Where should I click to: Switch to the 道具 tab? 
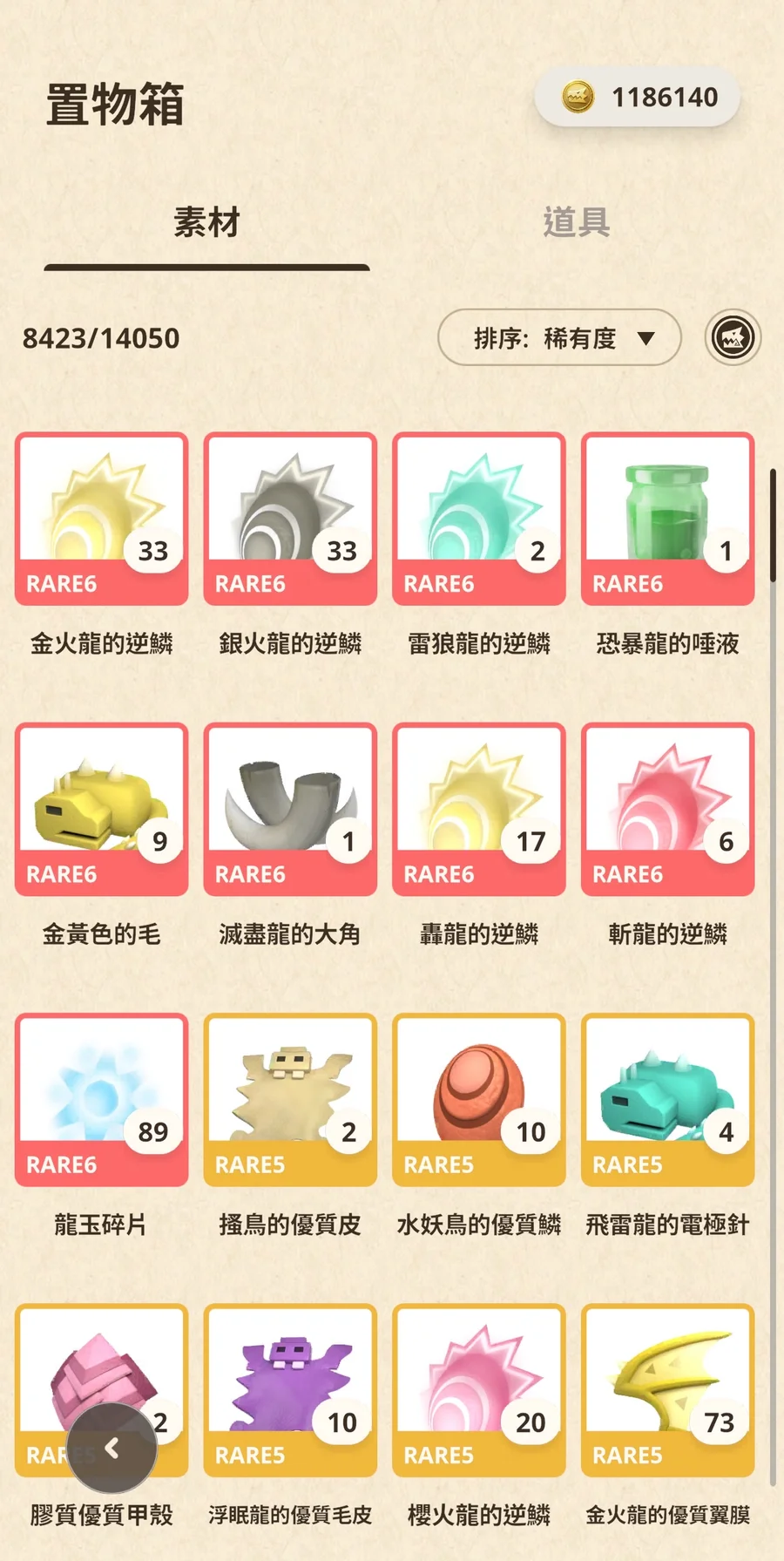(x=576, y=222)
